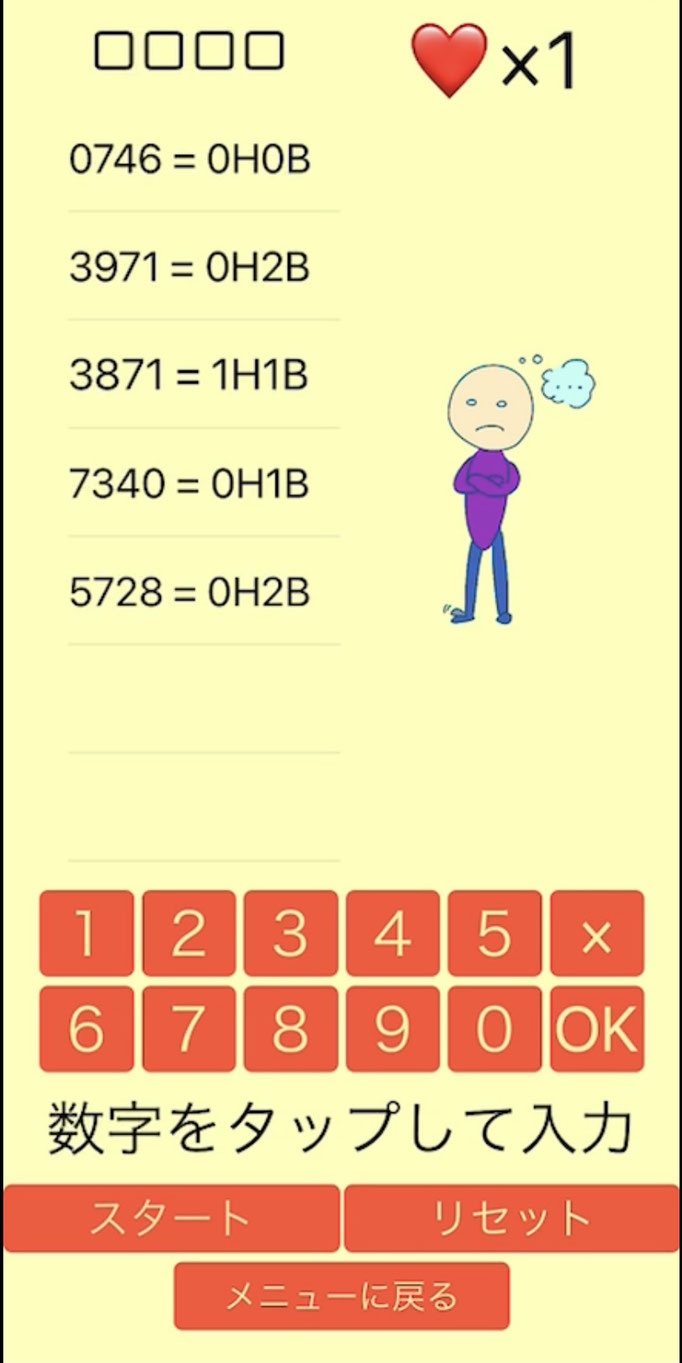Reset the game with リセット
The width and height of the screenshot is (682, 1363).
(511, 1218)
